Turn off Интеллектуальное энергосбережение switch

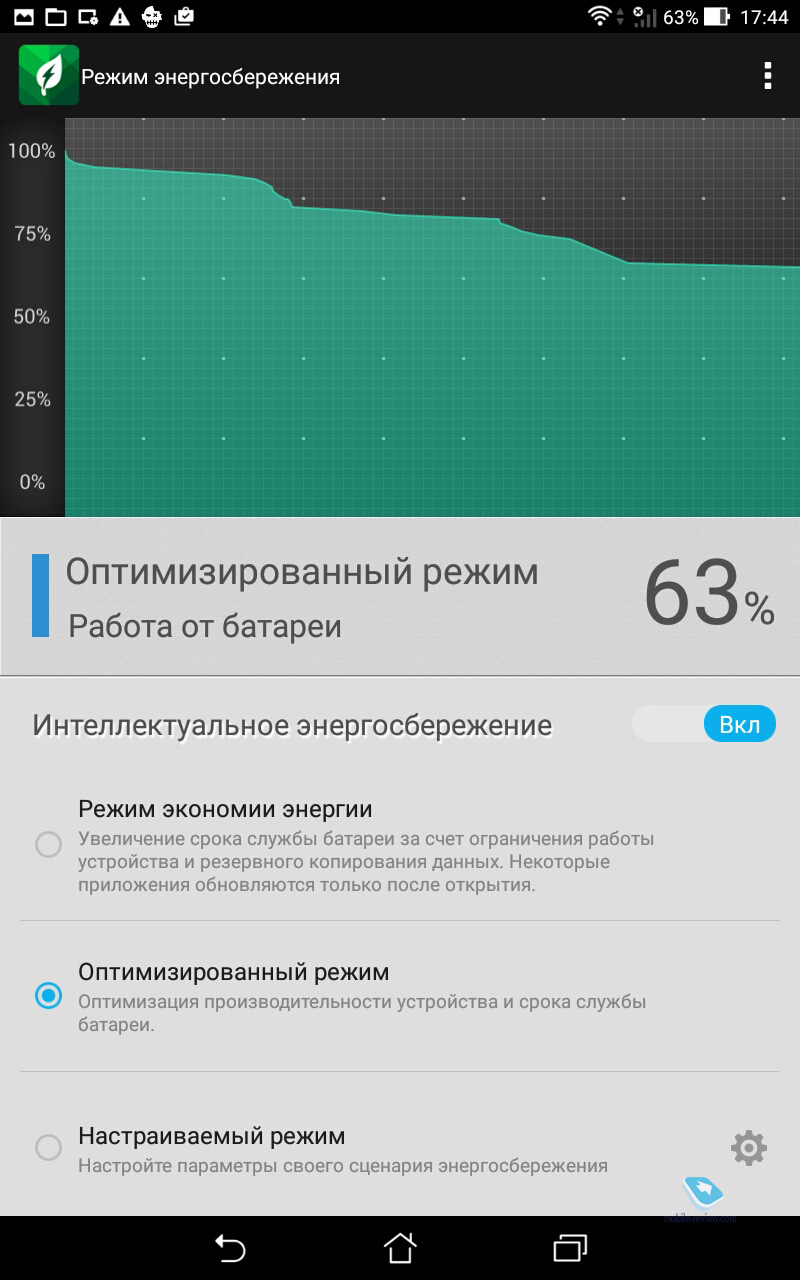pos(704,724)
